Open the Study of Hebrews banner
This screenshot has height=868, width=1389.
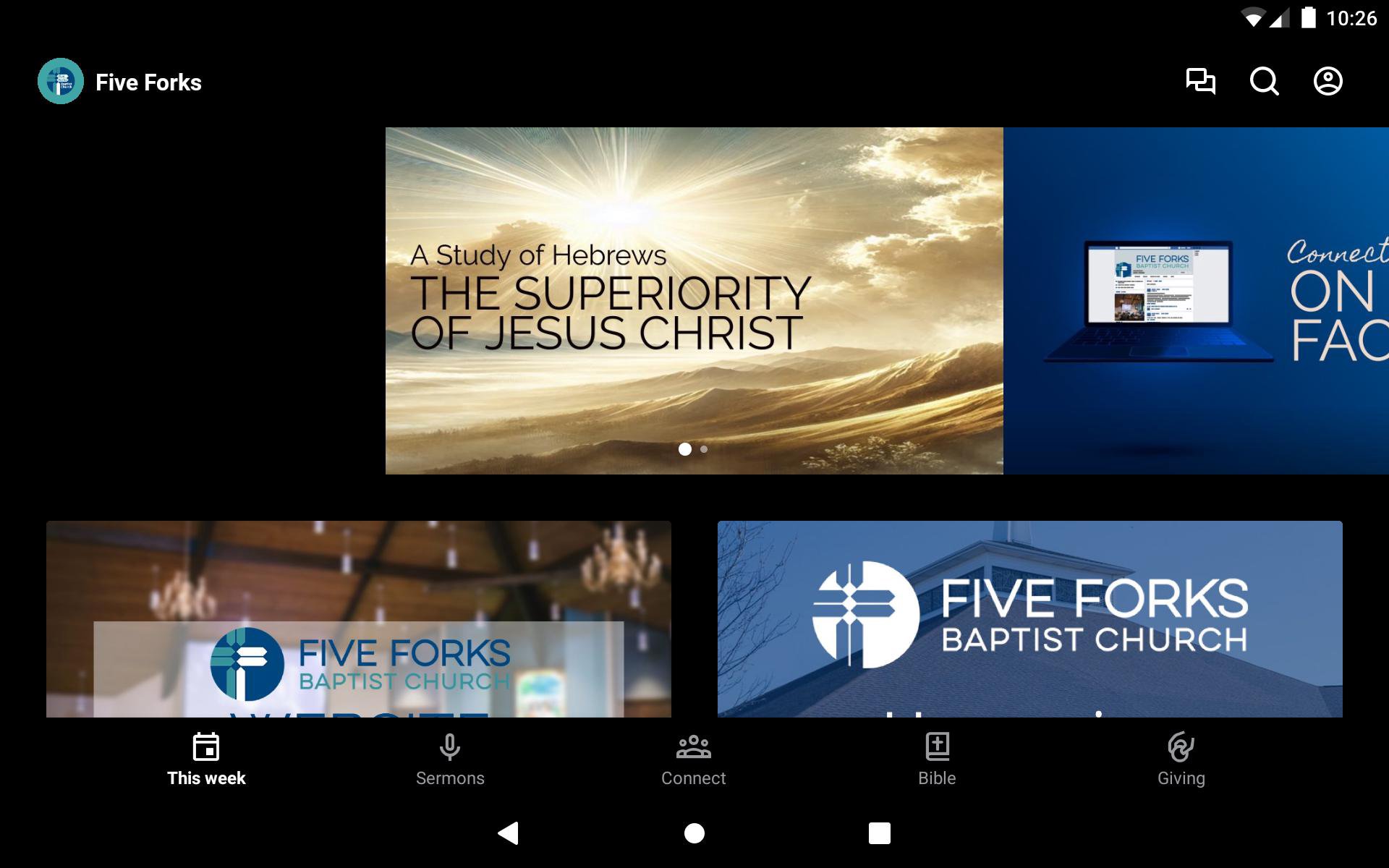[x=694, y=300]
